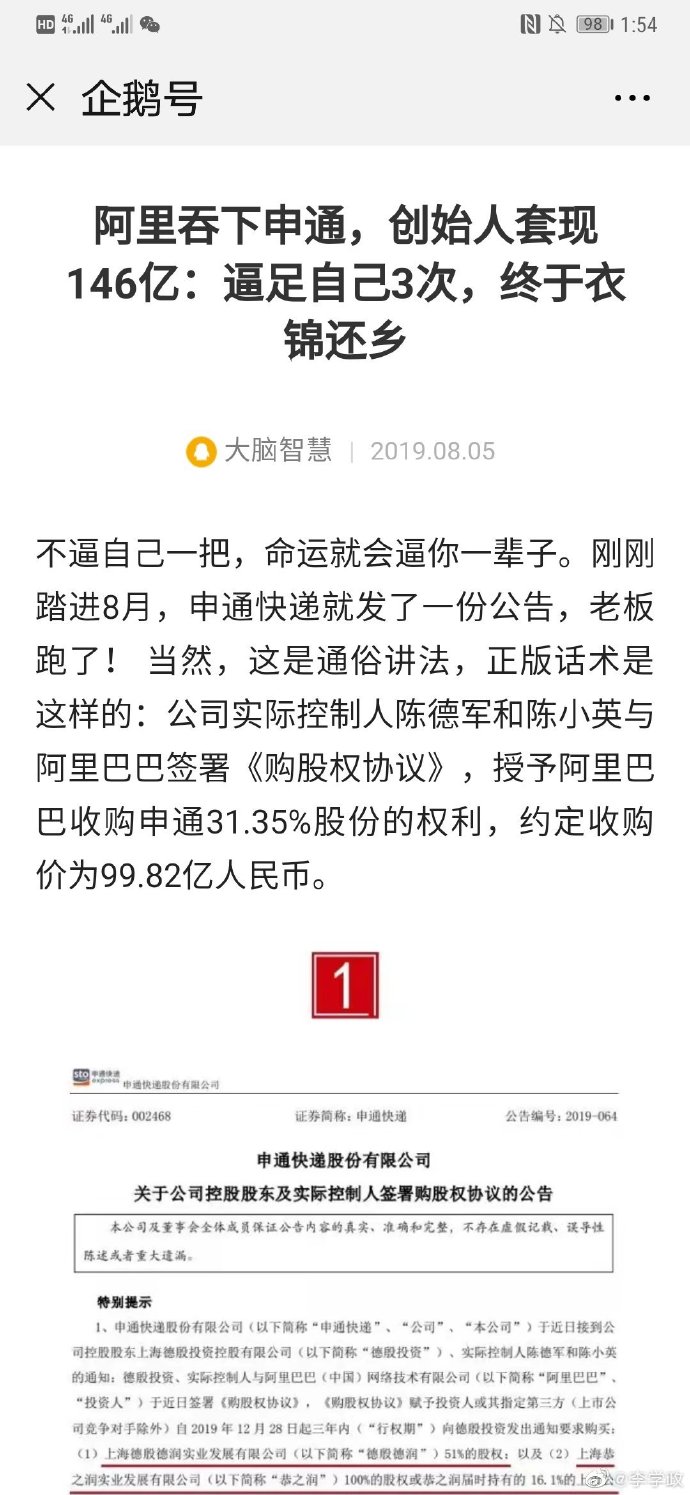The image size is (690, 1495).
Task: Close the 企鹅号 article page
Action: (x=40, y=97)
